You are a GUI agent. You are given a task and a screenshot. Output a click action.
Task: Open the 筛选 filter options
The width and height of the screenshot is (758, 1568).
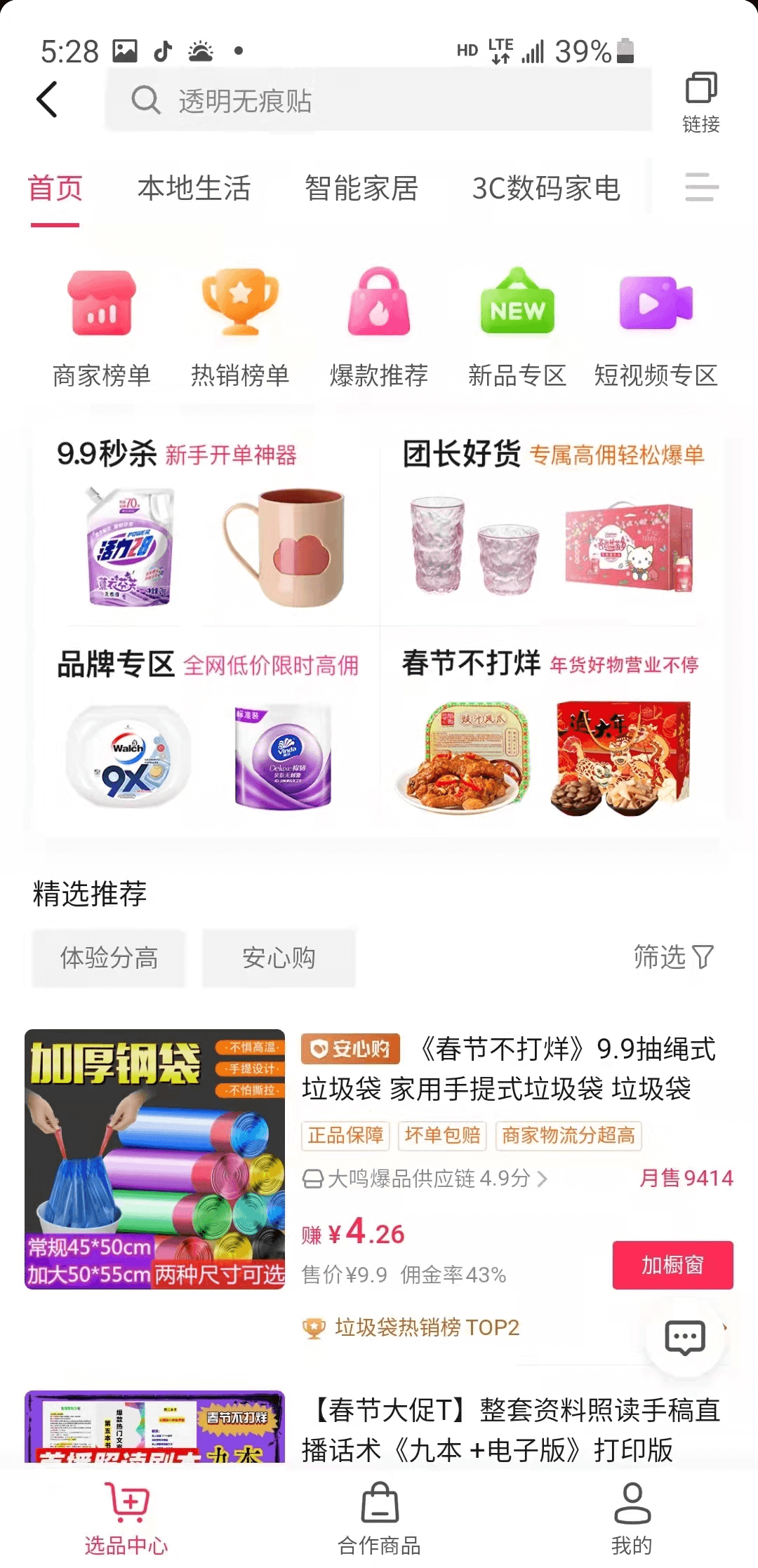point(673,957)
